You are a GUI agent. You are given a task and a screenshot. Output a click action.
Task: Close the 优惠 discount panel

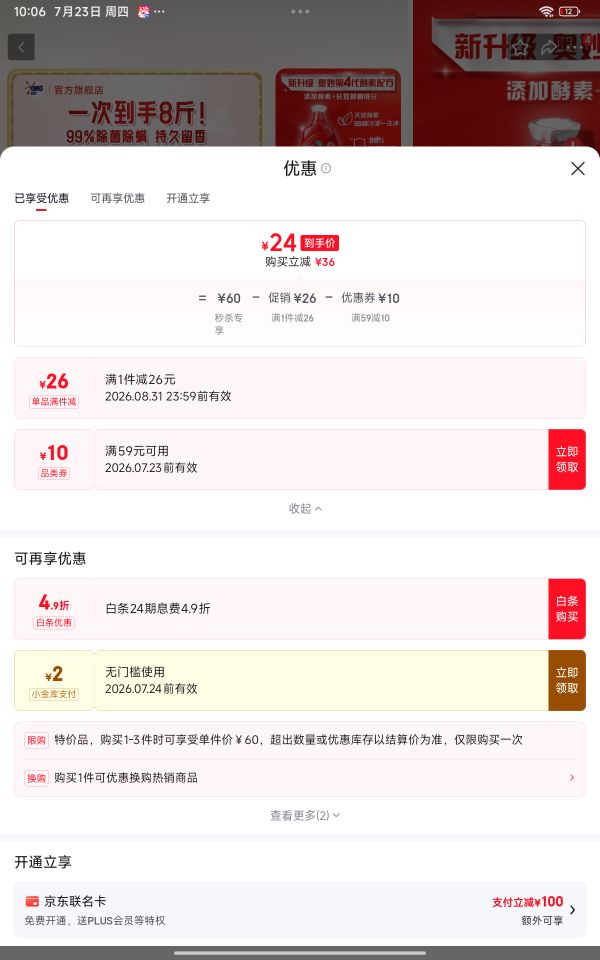tap(577, 168)
